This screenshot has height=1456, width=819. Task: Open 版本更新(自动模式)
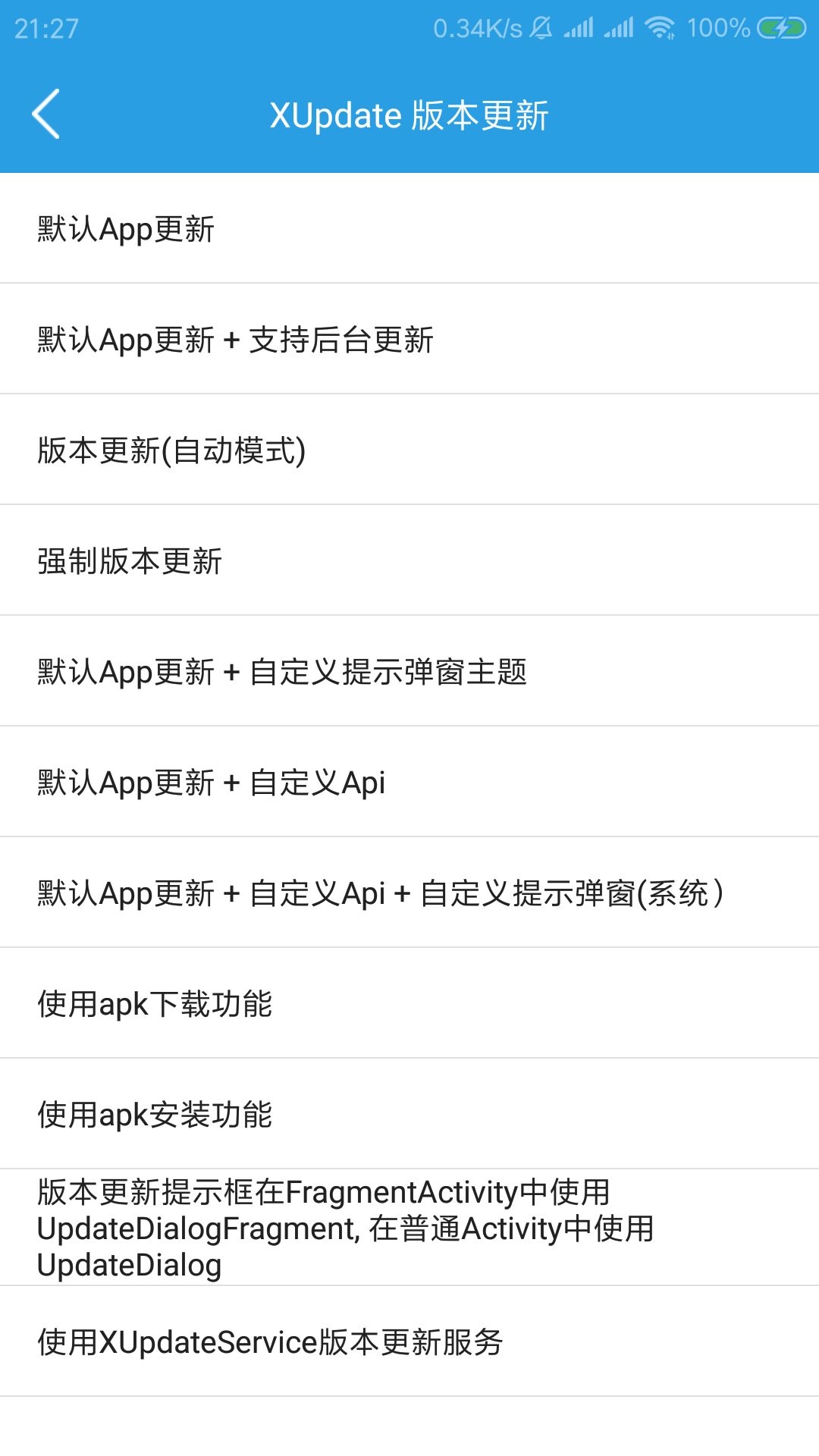click(x=409, y=450)
